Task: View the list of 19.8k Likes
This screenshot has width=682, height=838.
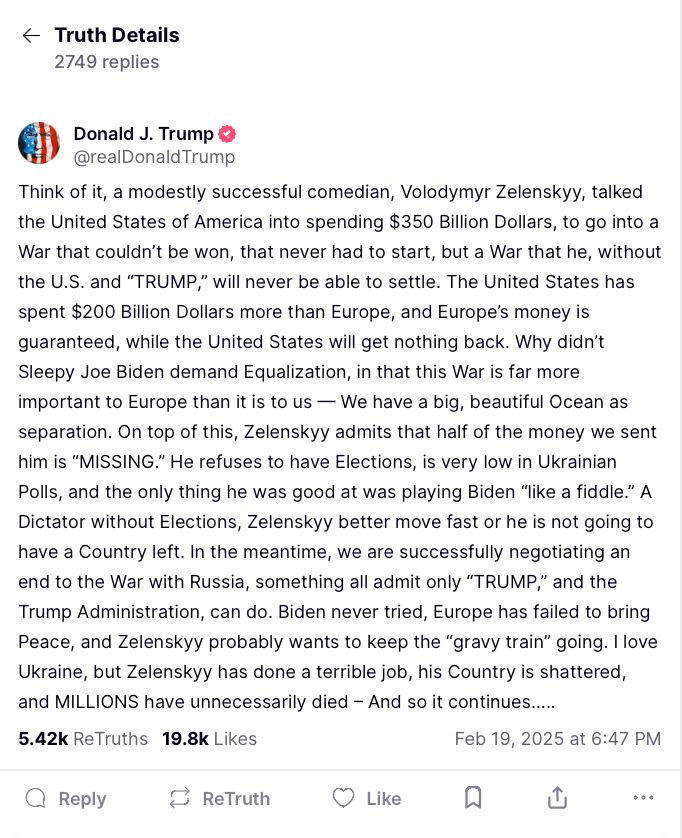Action: click(x=209, y=739)
